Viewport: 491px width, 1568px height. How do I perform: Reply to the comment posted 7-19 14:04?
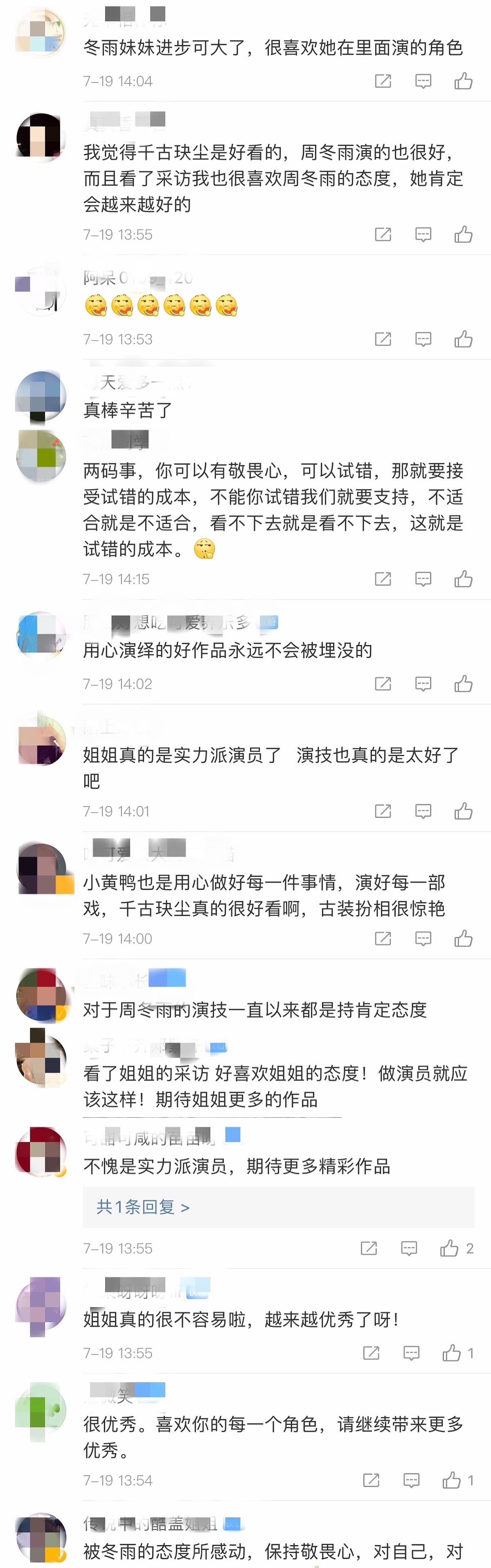(423, 81)
